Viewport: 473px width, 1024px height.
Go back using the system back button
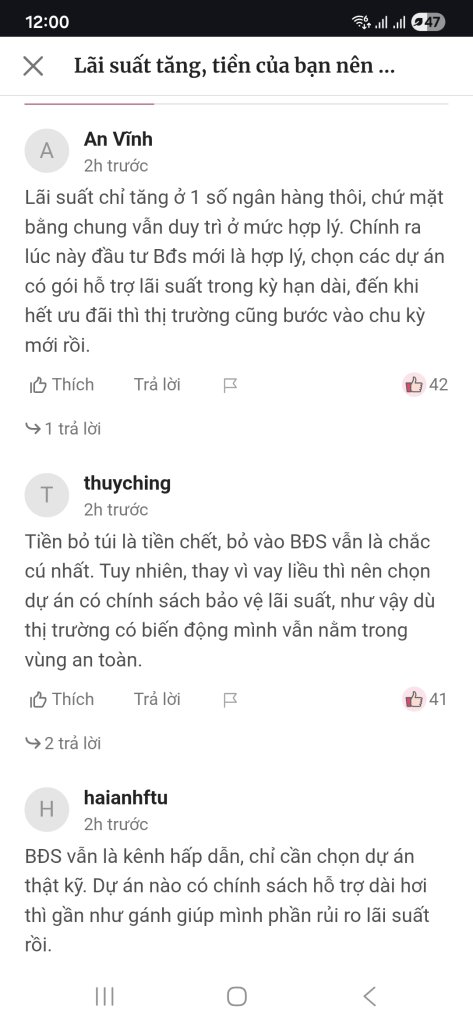(369, 996)
